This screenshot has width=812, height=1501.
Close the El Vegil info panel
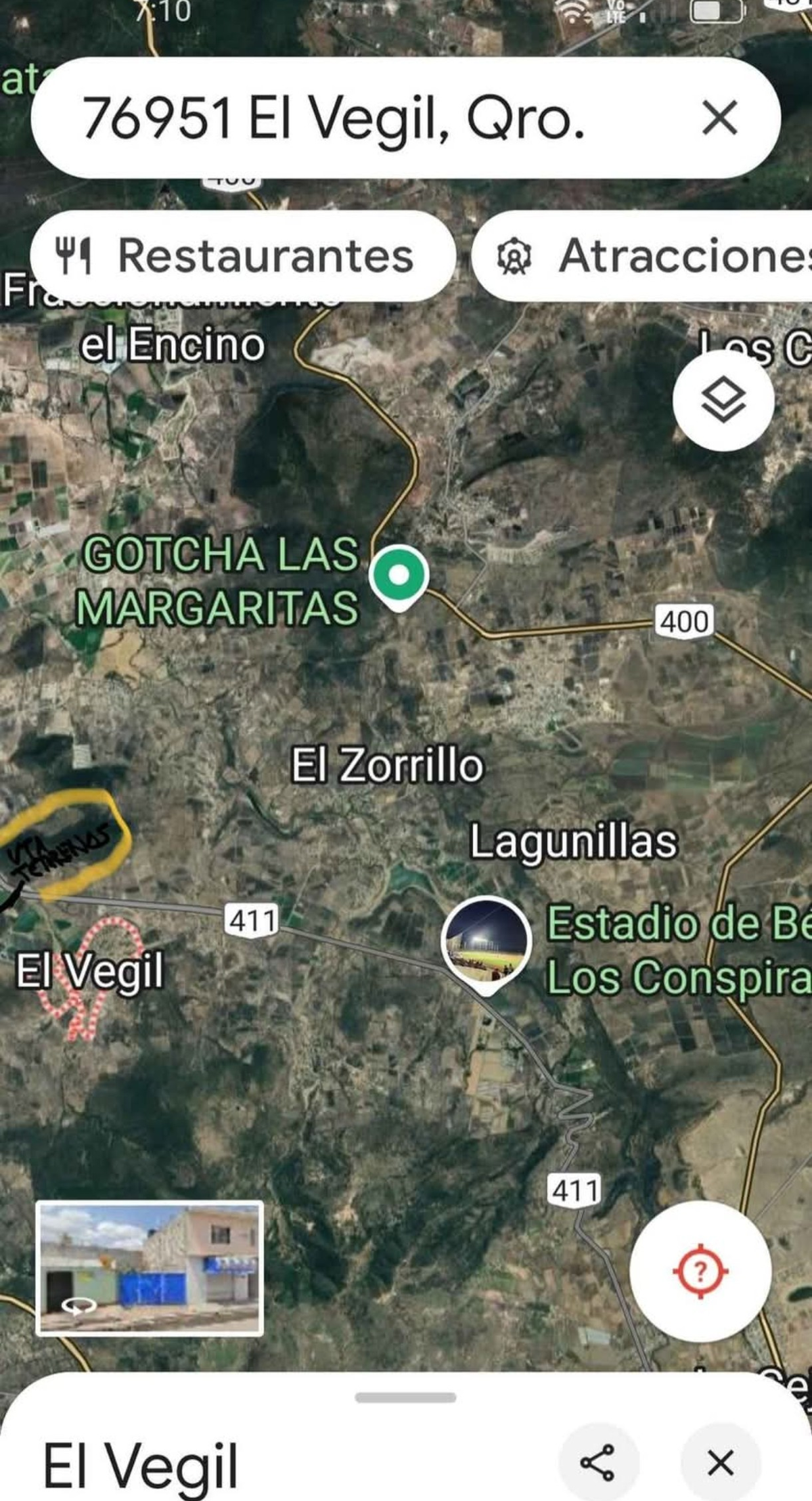click(720, 1462)
